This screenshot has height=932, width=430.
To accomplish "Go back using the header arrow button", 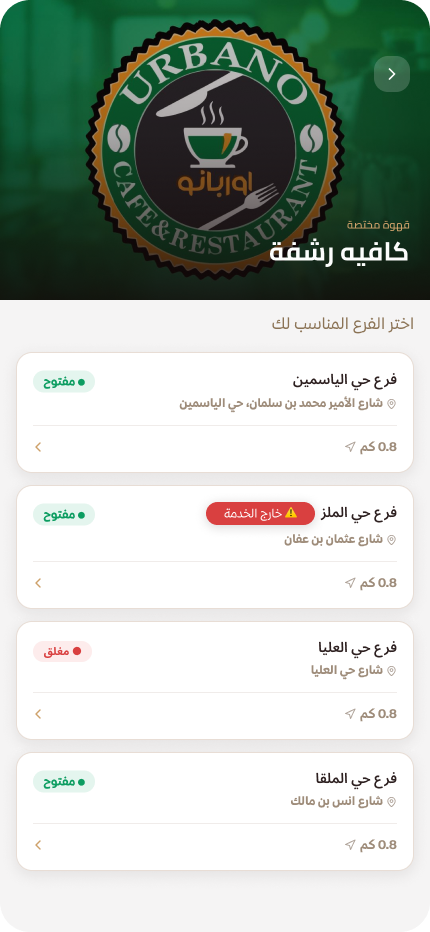I will tap(391, 74).
